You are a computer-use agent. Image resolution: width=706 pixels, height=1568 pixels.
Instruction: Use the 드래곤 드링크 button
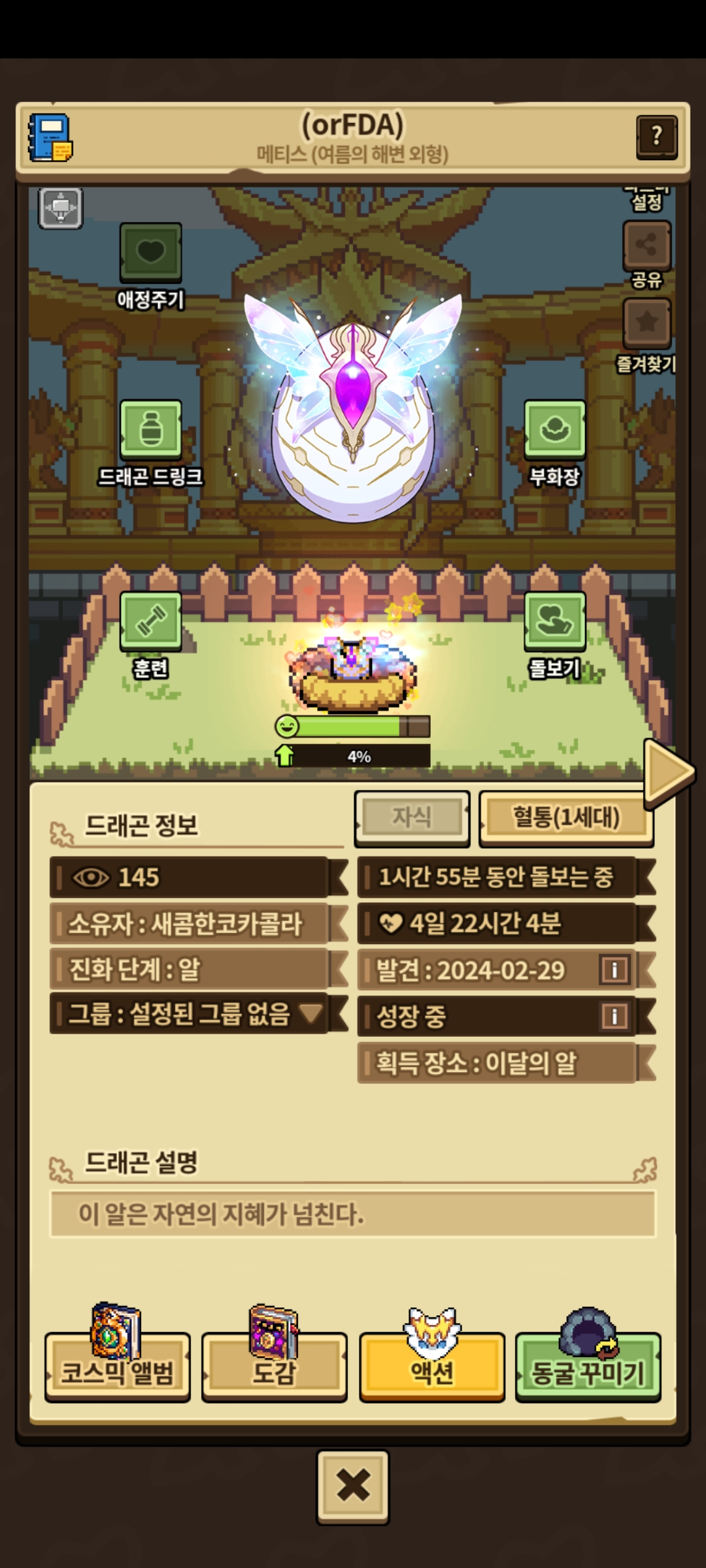[x=150, y=429]
